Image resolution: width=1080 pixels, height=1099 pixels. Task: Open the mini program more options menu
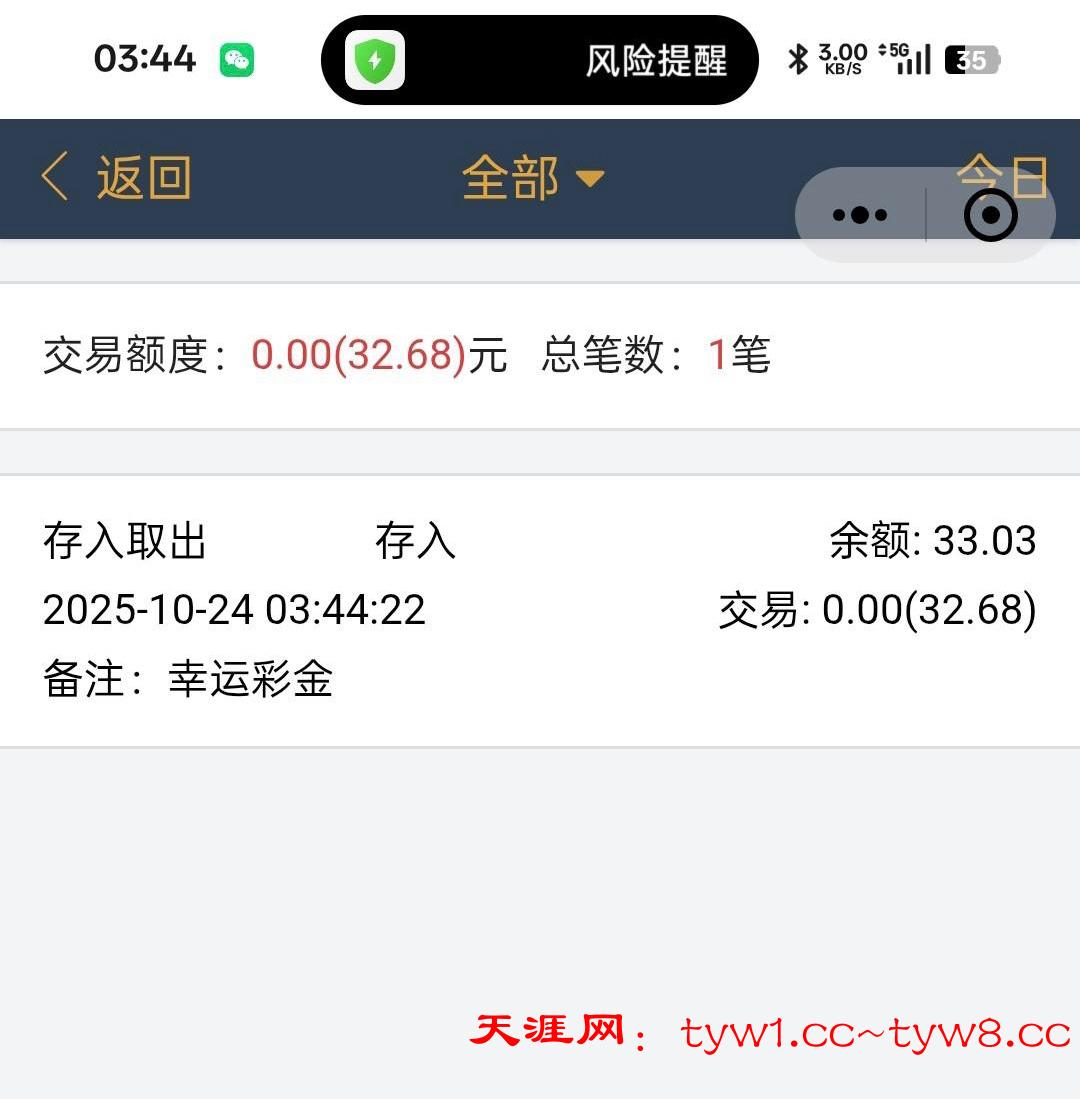click(860, 215)
